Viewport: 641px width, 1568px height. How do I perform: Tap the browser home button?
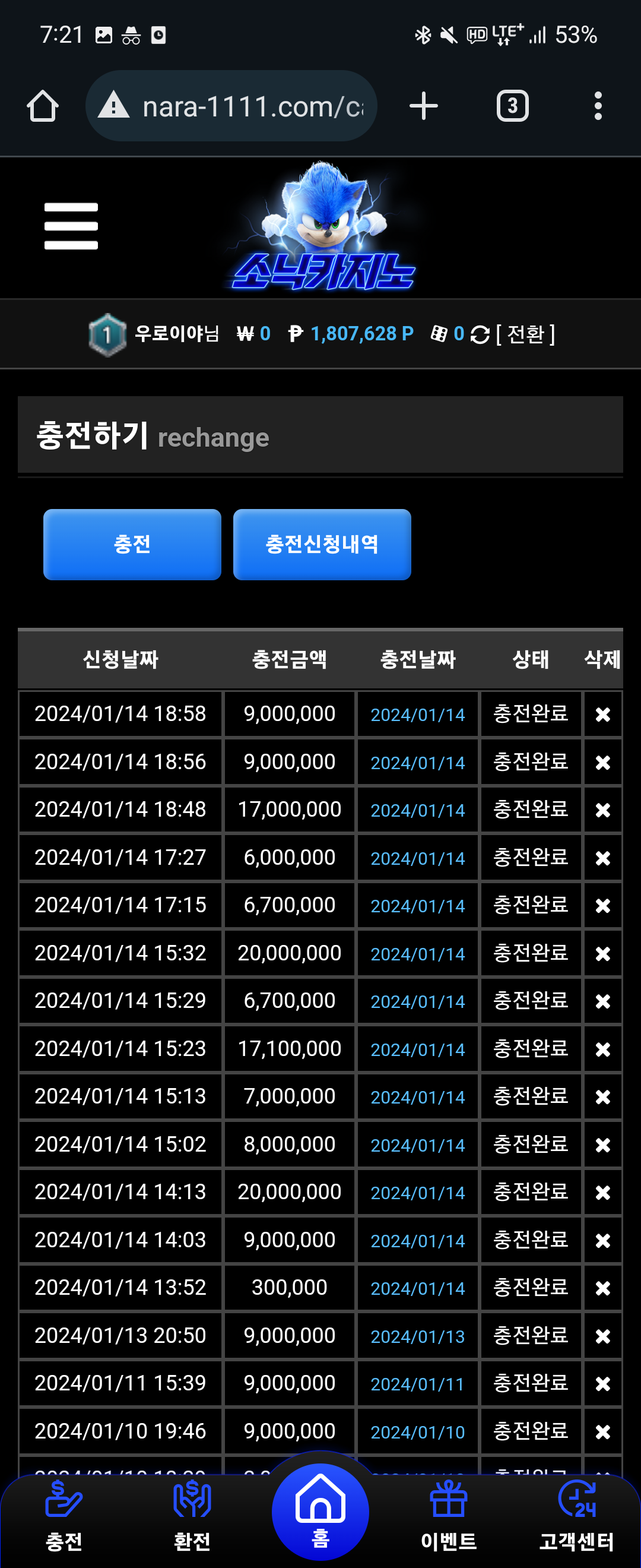[x=43, y=106]
